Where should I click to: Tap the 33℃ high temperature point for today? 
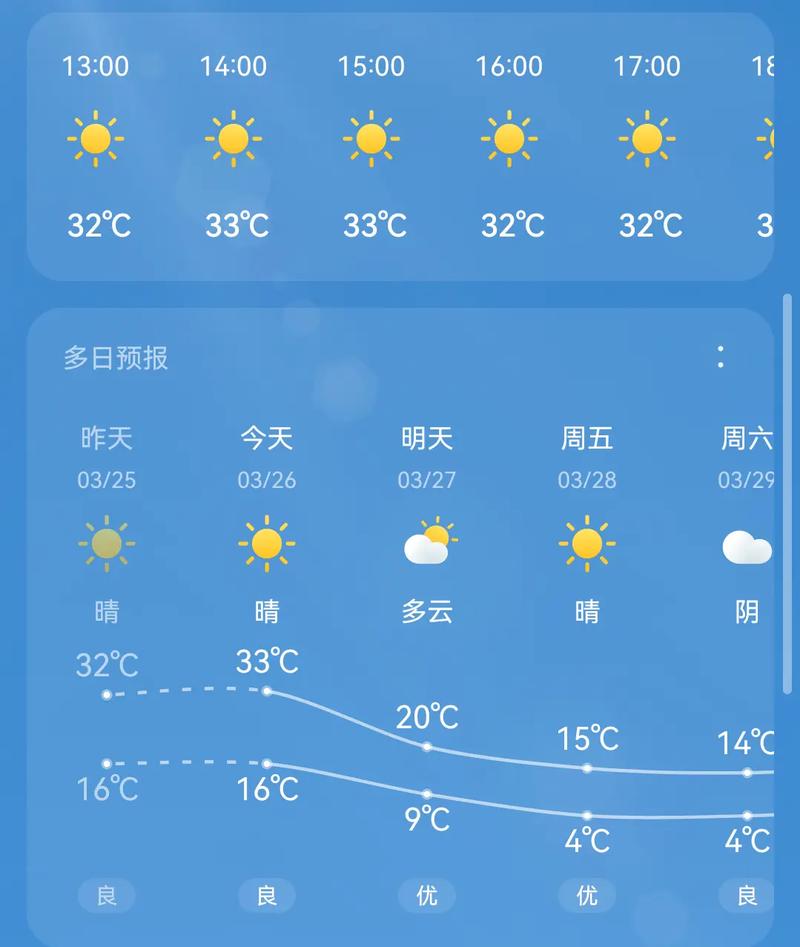[265, 690]
